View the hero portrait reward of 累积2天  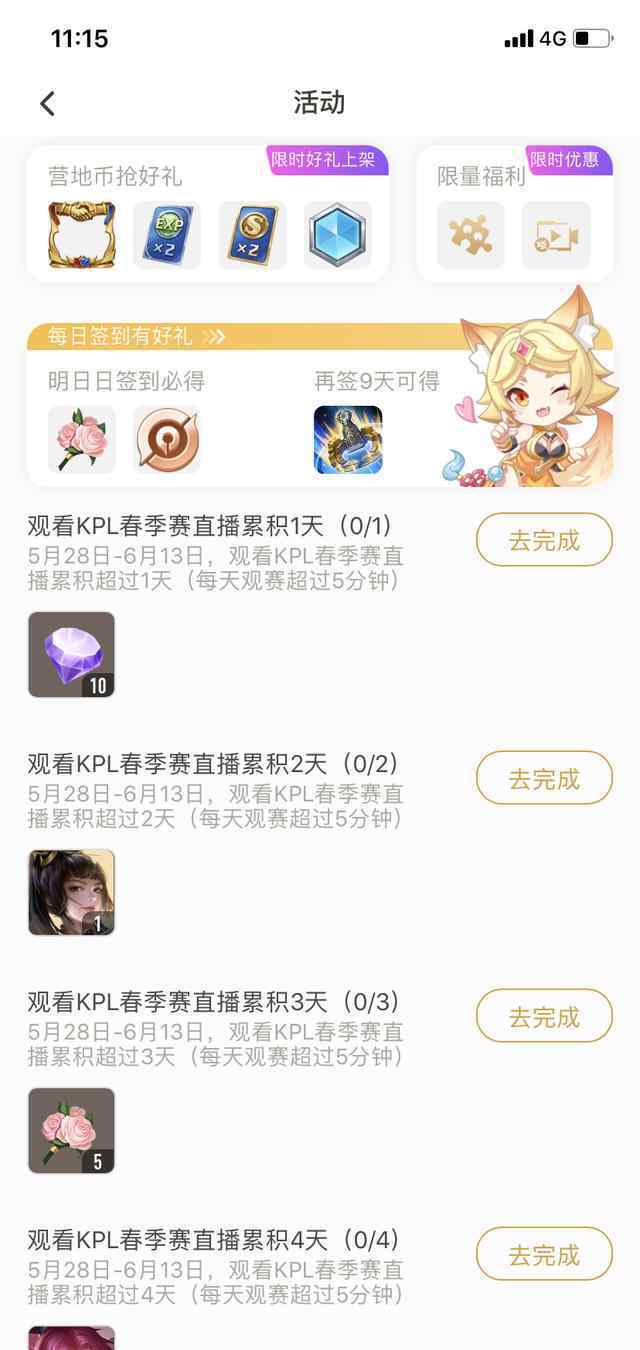(71, 893)
